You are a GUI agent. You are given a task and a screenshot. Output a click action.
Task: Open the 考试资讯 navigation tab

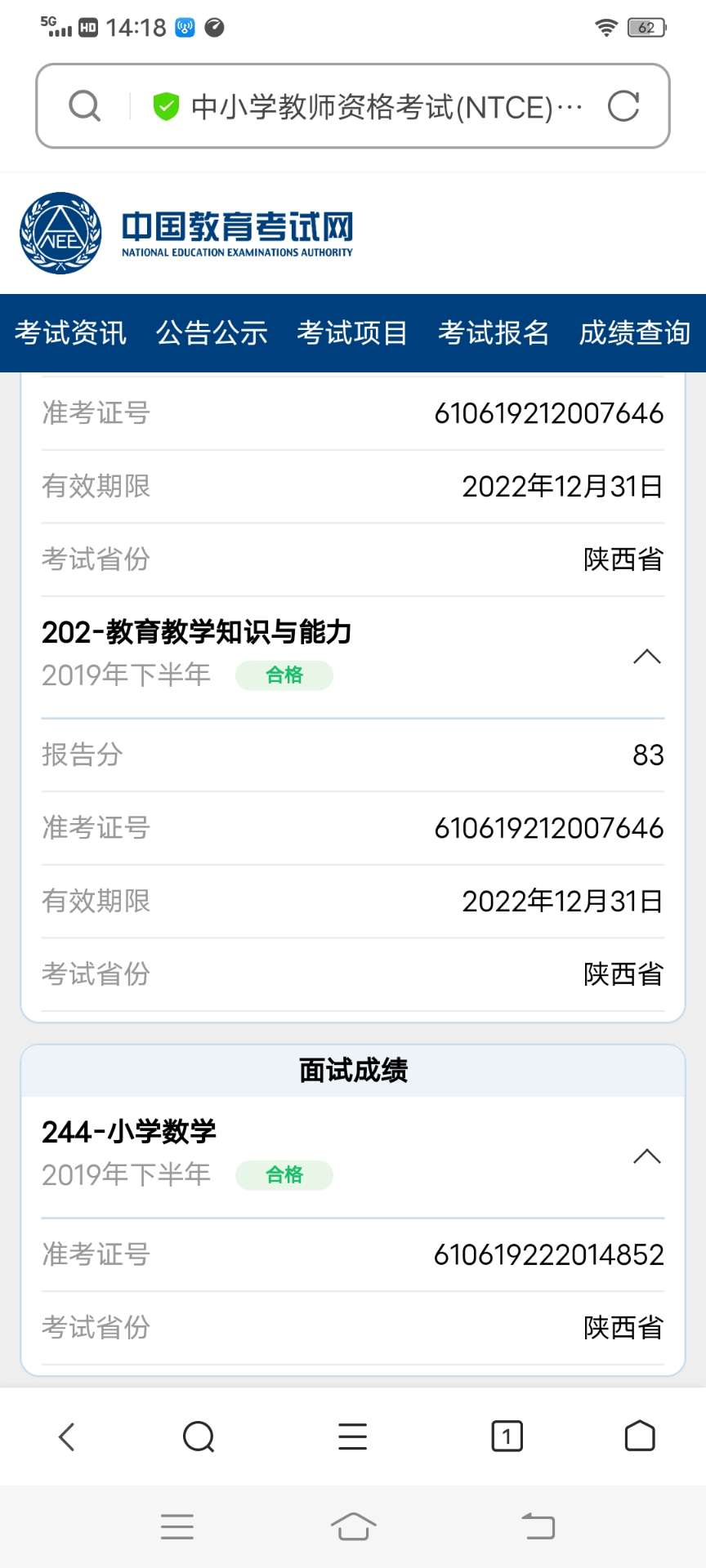click(70, 333)
